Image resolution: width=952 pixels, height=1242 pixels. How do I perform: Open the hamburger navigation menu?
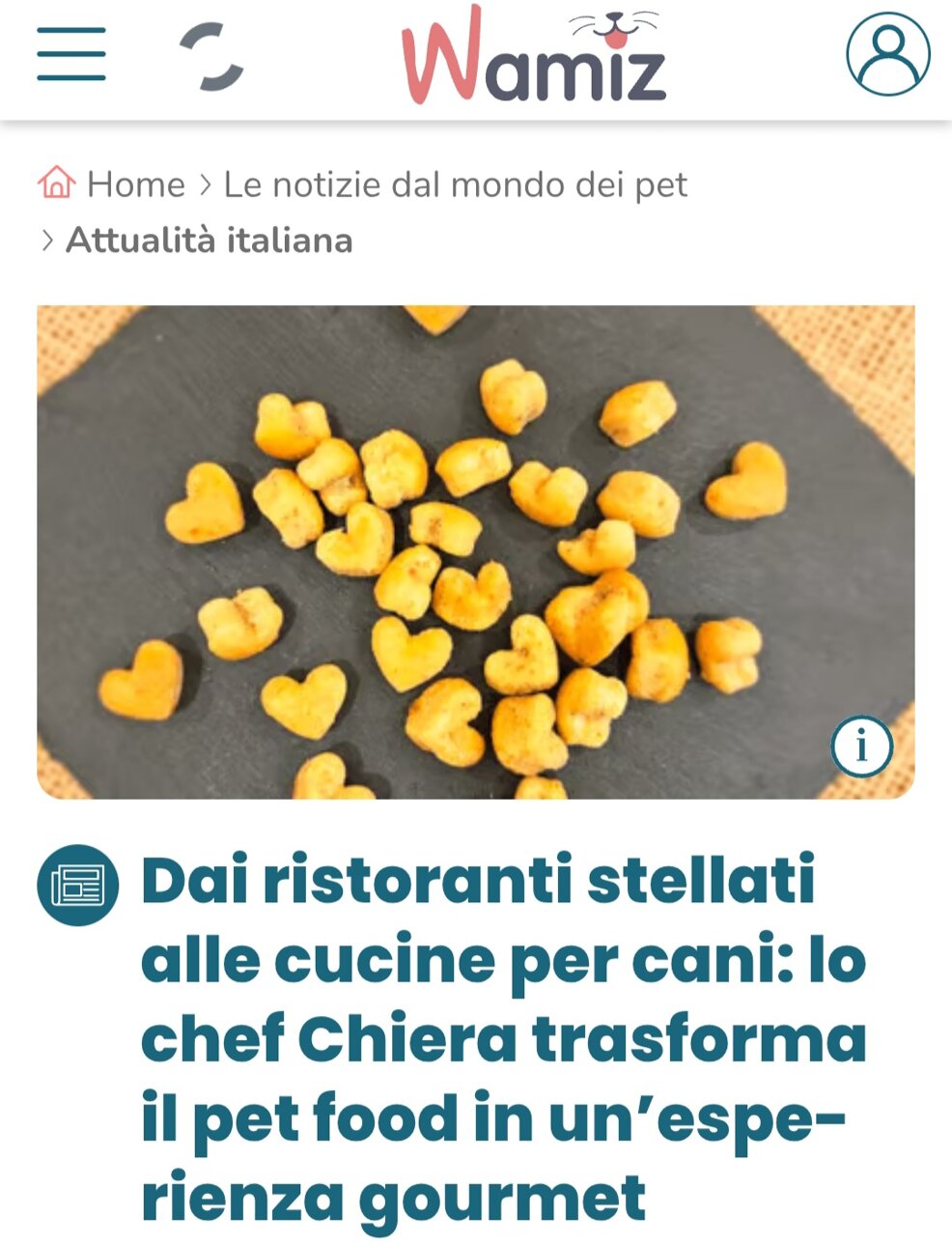click(70, 54)
